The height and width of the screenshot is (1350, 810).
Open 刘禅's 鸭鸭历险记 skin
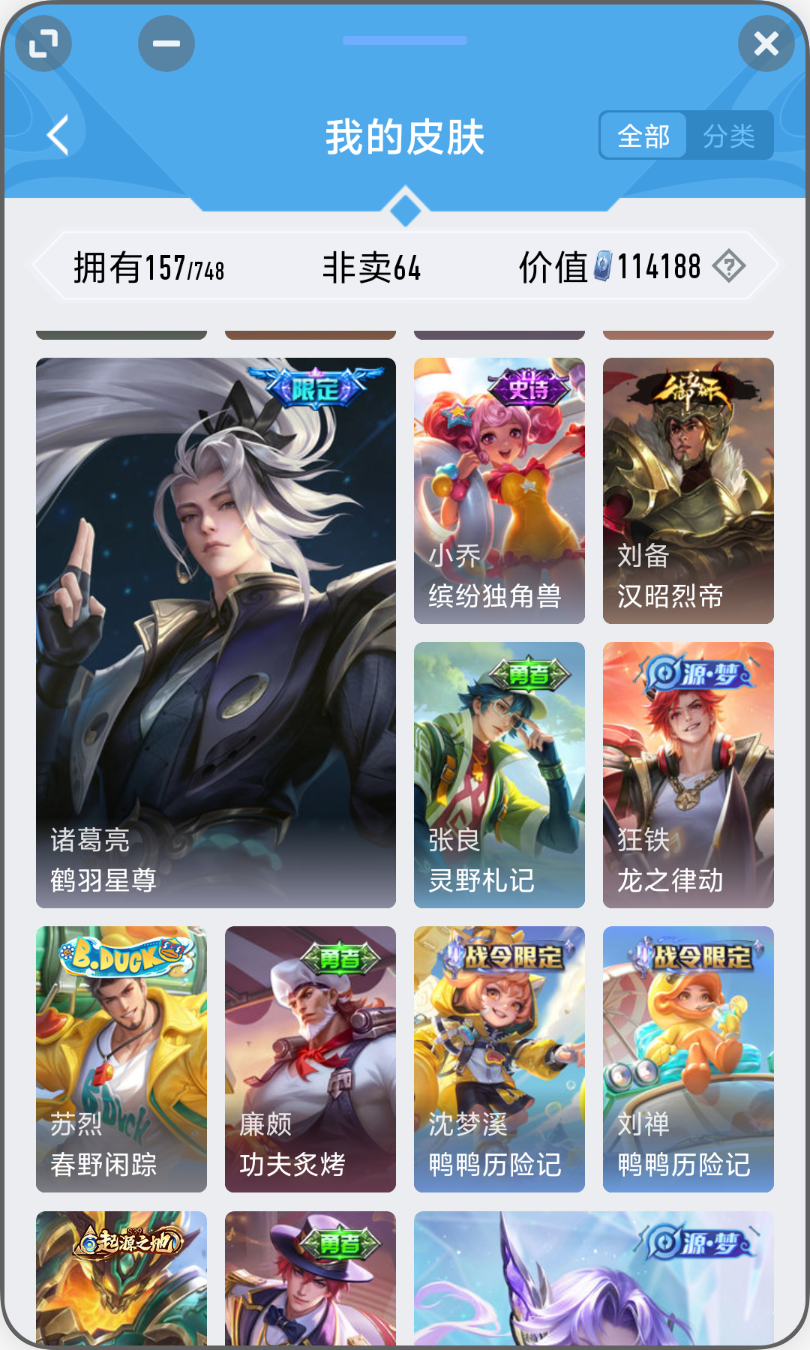point(687,1060)
